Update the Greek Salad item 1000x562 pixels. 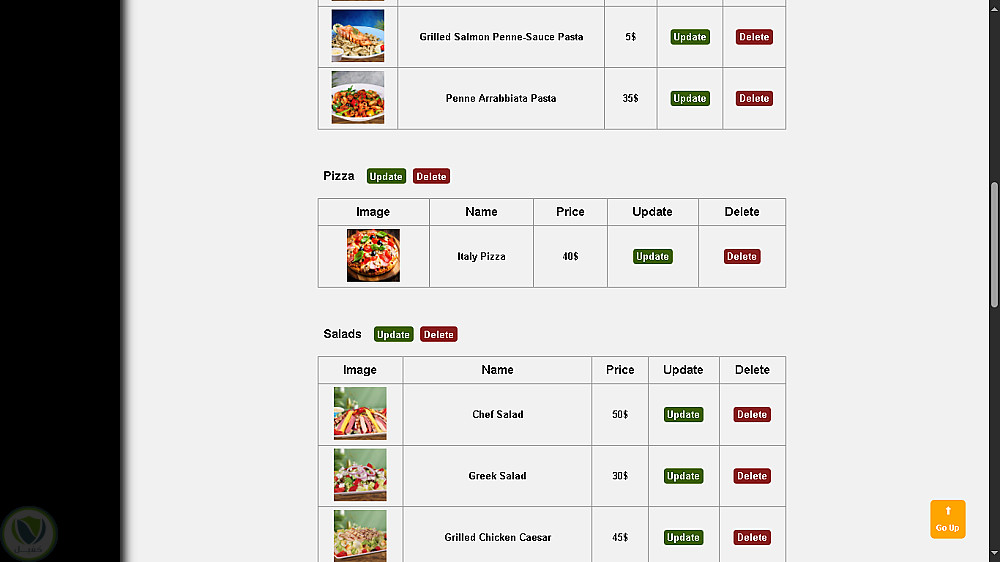point(683,476)
